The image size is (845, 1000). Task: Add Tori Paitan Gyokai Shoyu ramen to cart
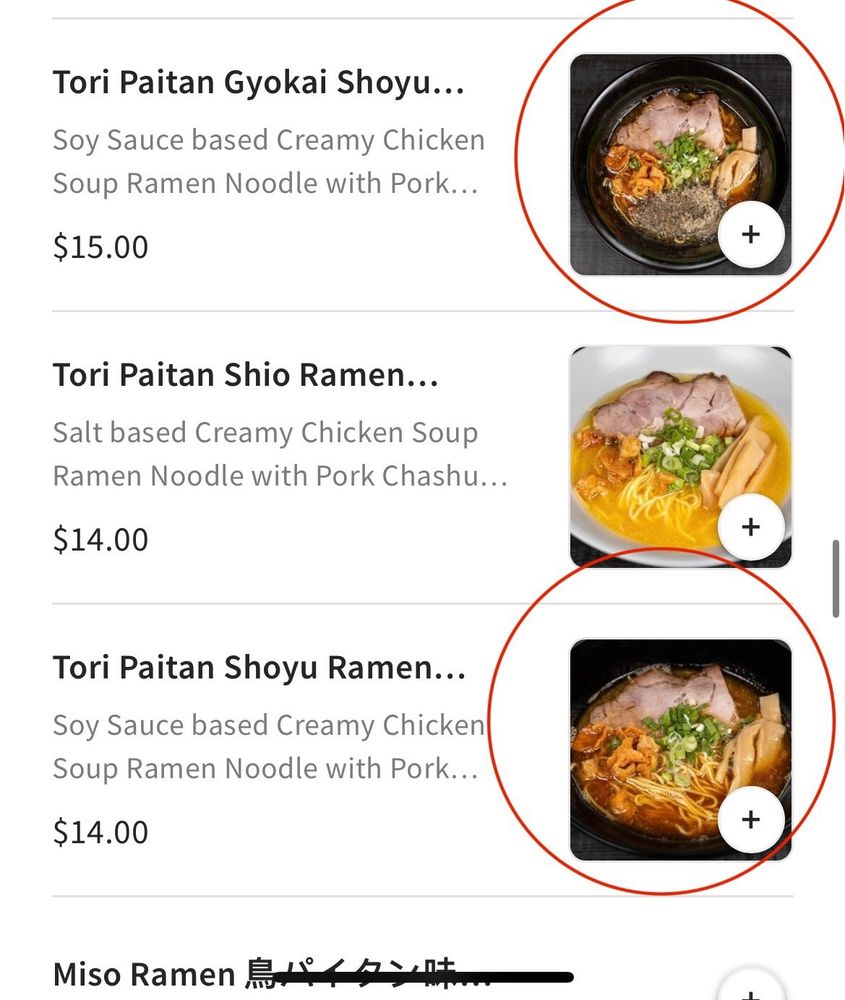click(x=751, y=235)
